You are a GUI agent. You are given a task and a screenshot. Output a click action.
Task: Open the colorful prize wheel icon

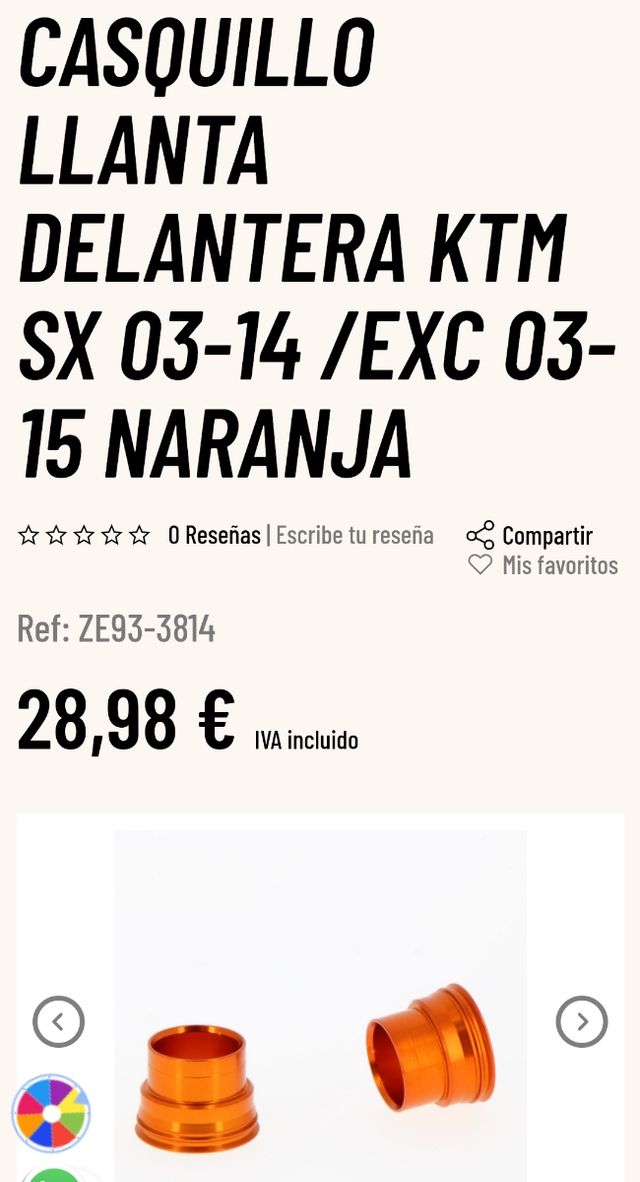coord(51,1113)
